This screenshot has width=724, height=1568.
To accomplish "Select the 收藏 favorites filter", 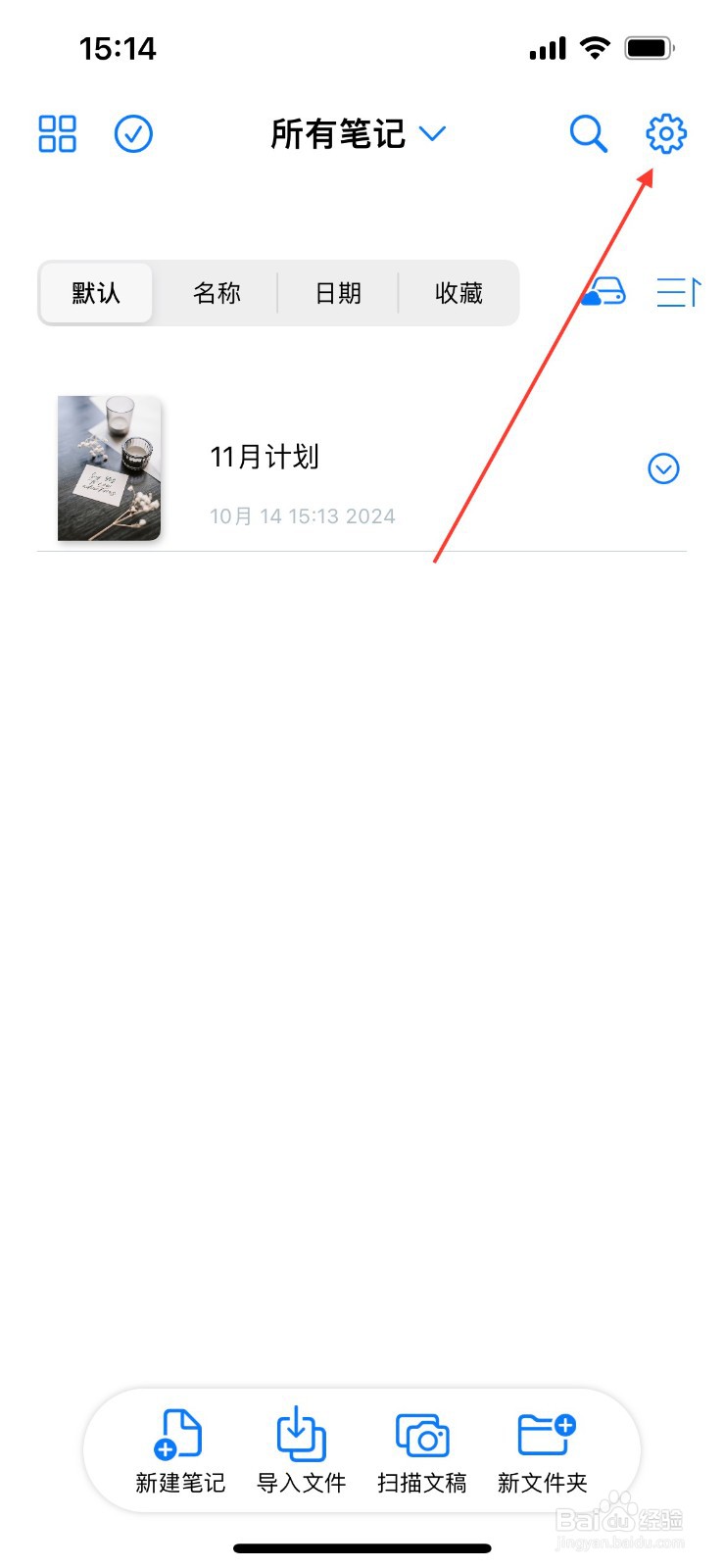I will (458, 292).
